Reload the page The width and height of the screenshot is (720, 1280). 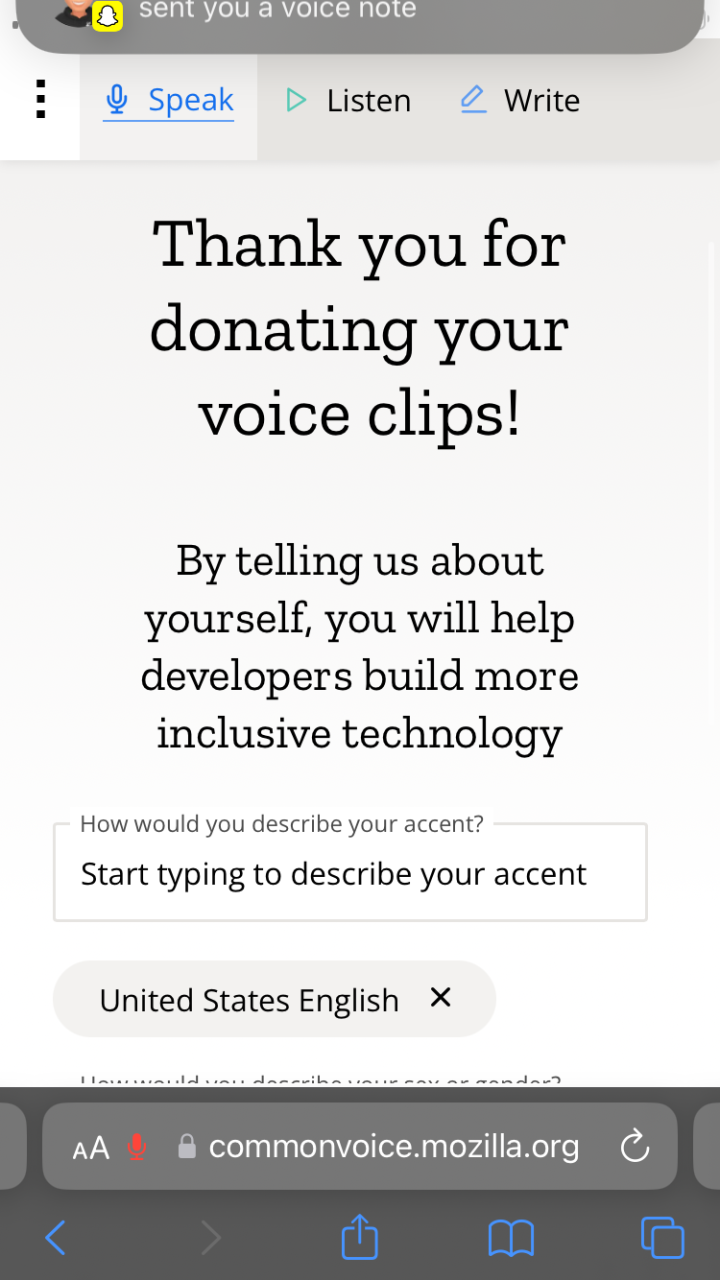(x=635, y=1146)
